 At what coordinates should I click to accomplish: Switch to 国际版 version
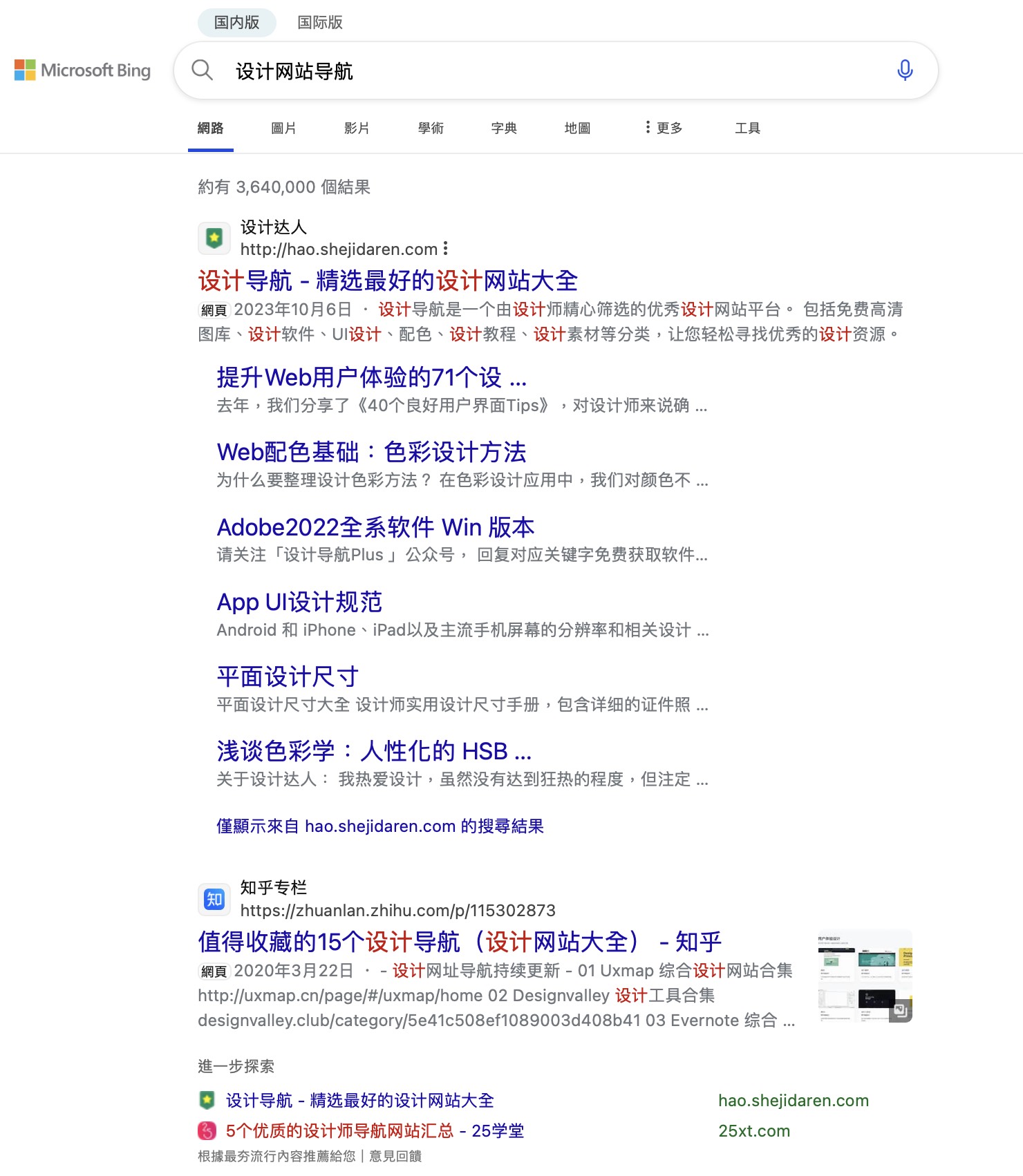pos(319,22)
